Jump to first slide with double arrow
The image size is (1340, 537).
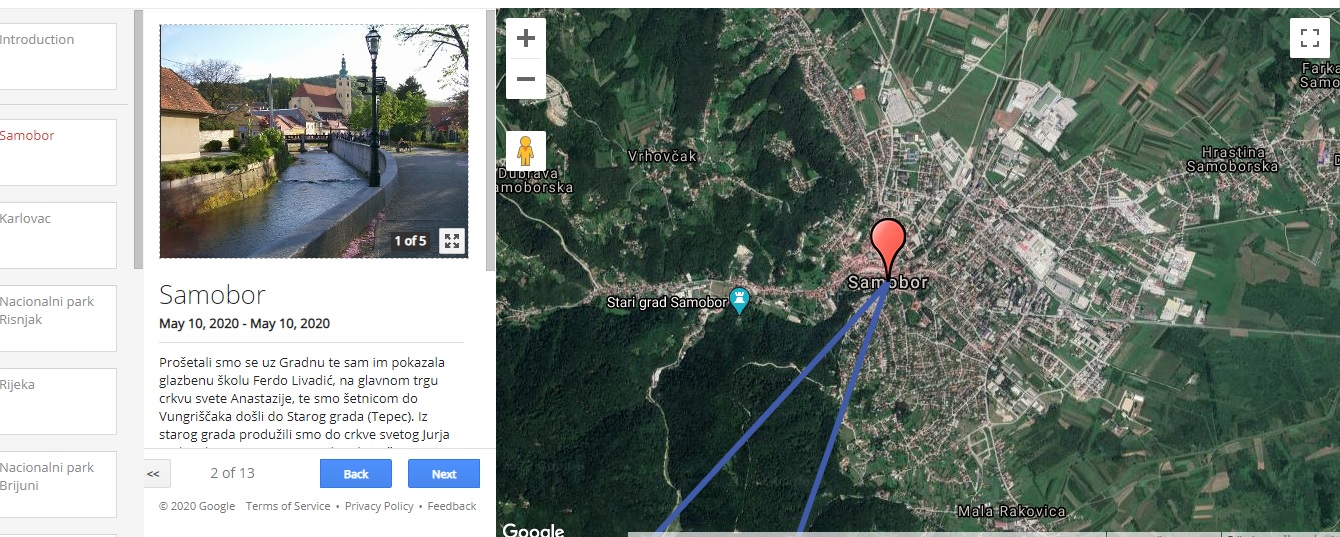154,474
